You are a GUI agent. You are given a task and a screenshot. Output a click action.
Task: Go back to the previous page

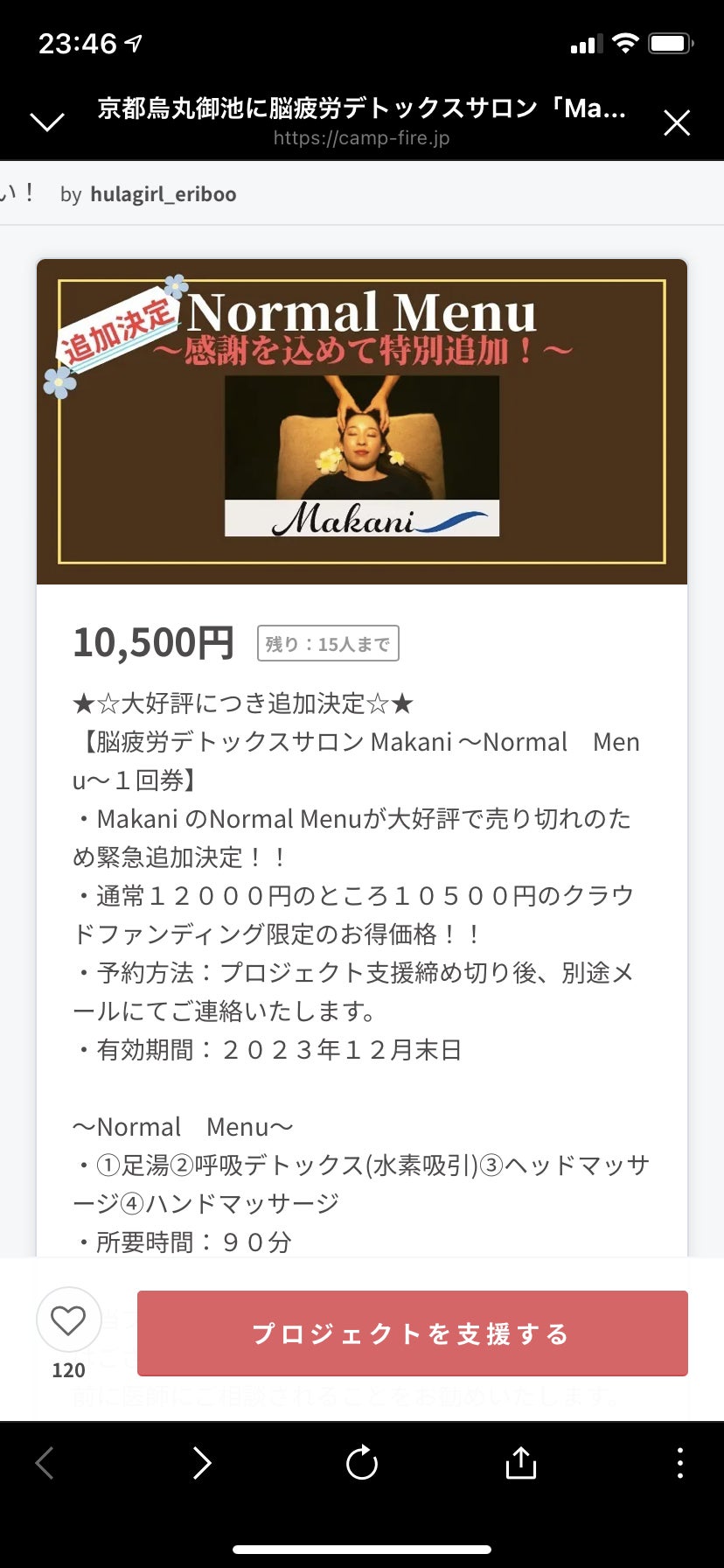click(x=45, y=1462)
